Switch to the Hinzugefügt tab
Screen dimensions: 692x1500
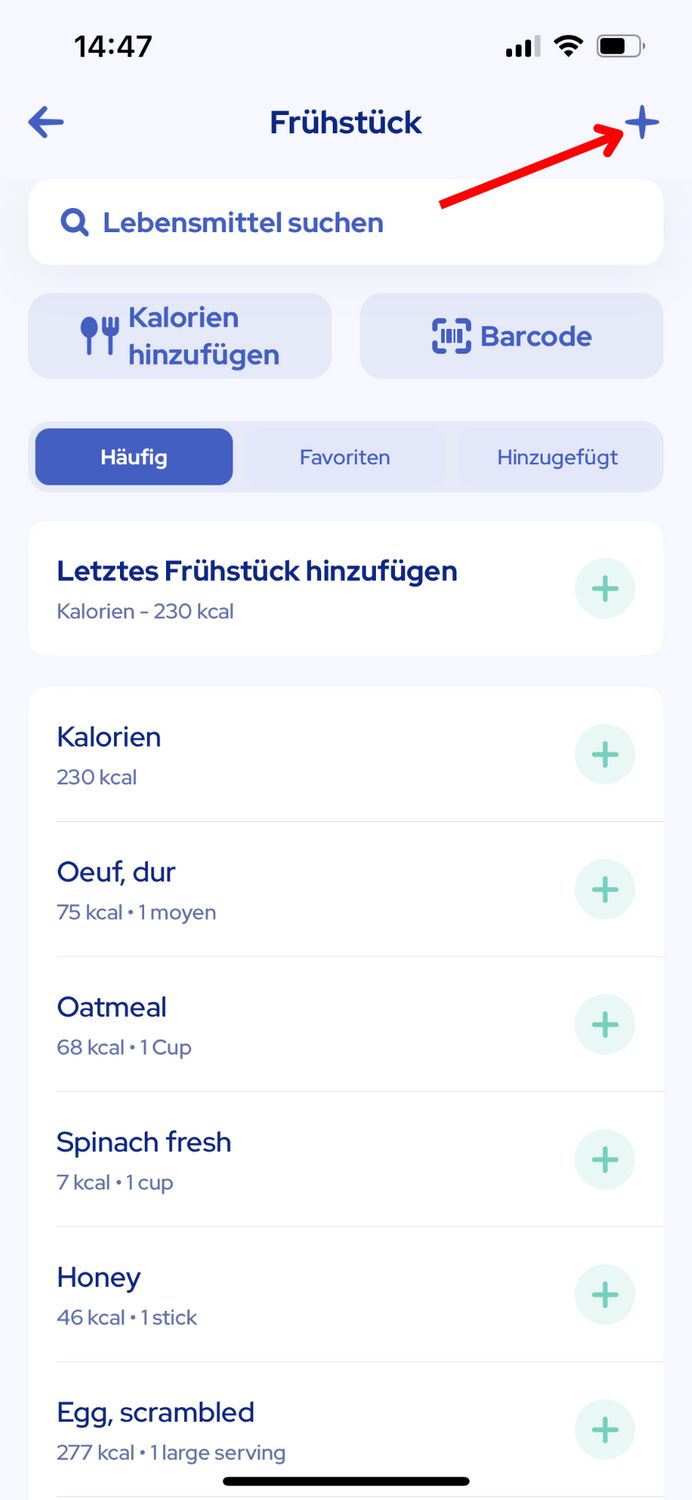557,457
